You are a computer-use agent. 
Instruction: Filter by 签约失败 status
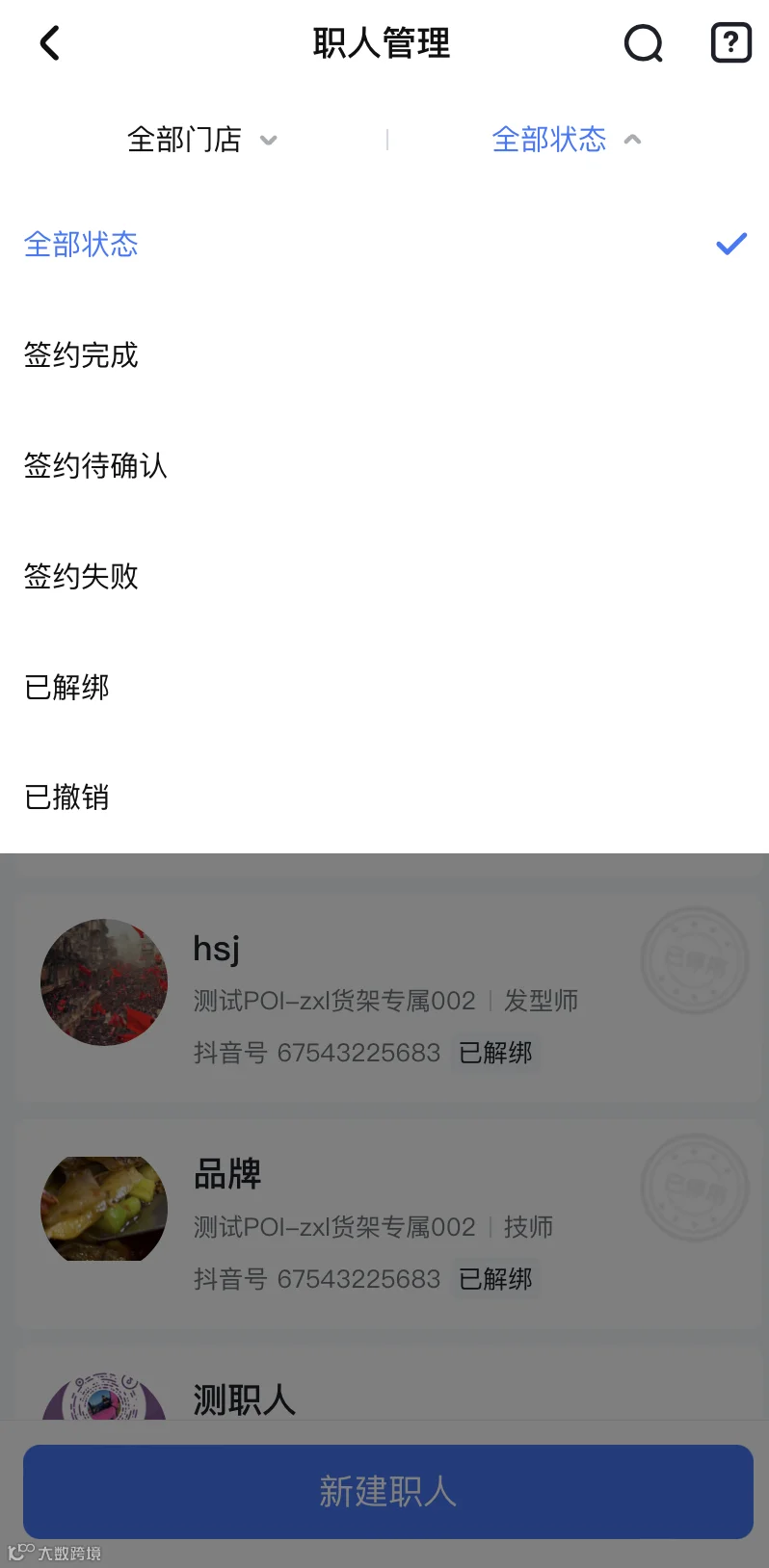coord(384,577)
